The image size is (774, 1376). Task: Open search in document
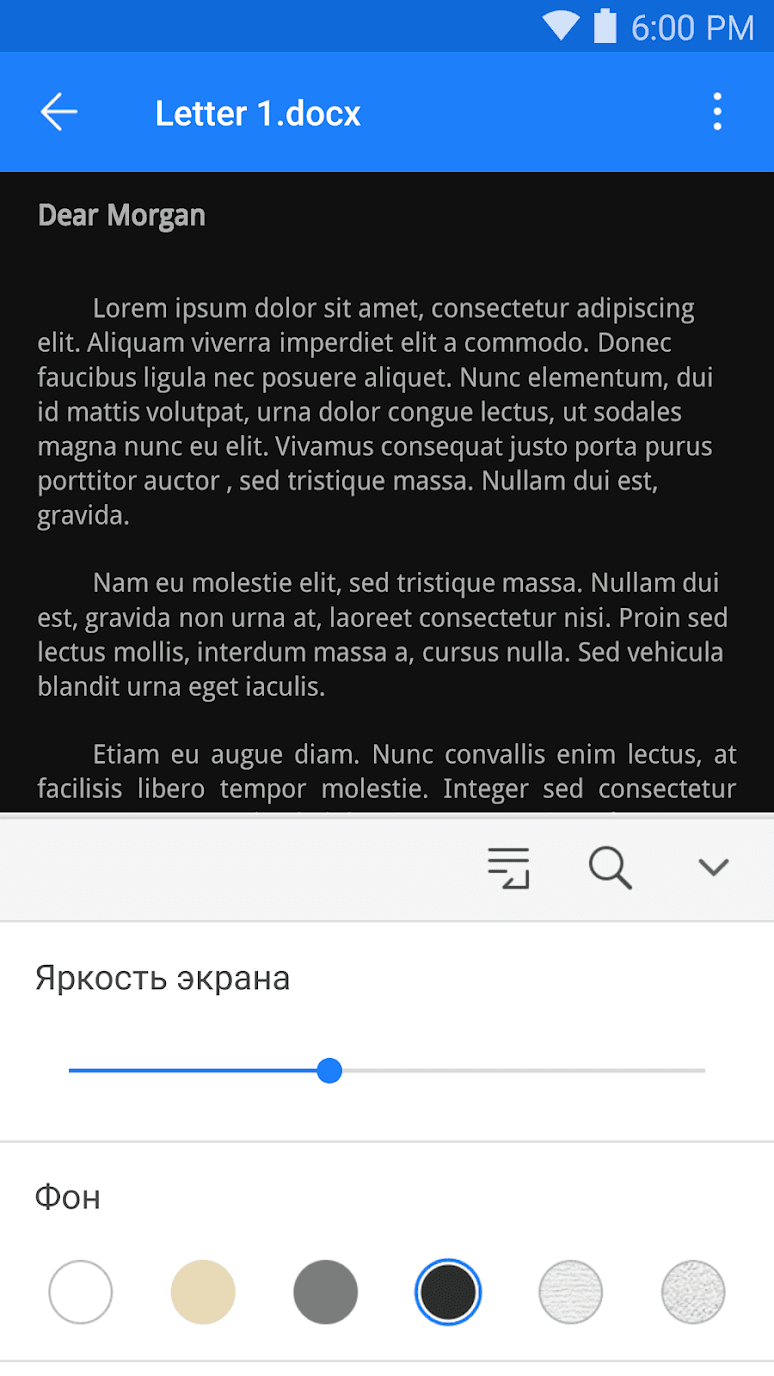[610, 867]
